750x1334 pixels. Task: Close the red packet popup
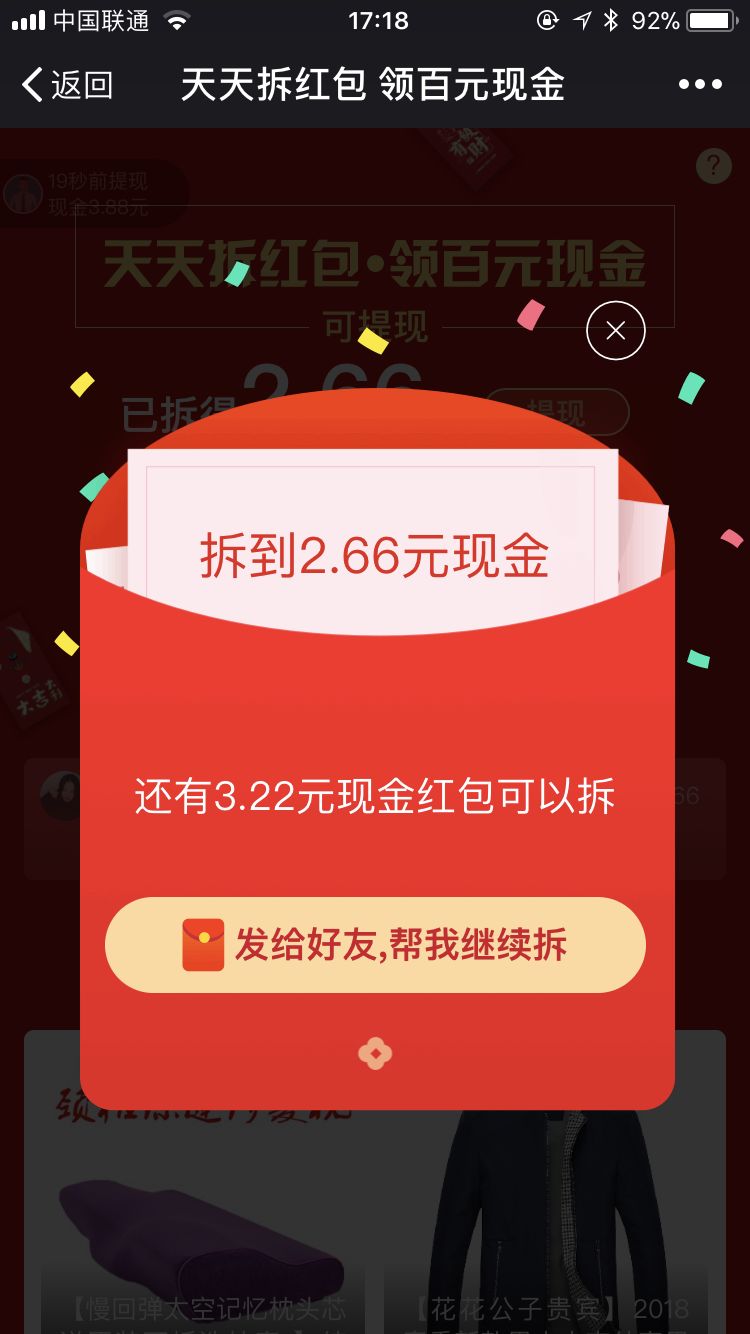point(616,330)
